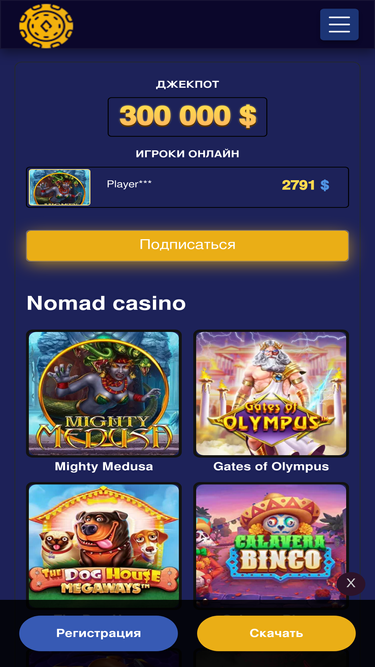Screen dimensions: 375x667
Task: Open the hamburger menu
Action: click(x=339, y=25)
